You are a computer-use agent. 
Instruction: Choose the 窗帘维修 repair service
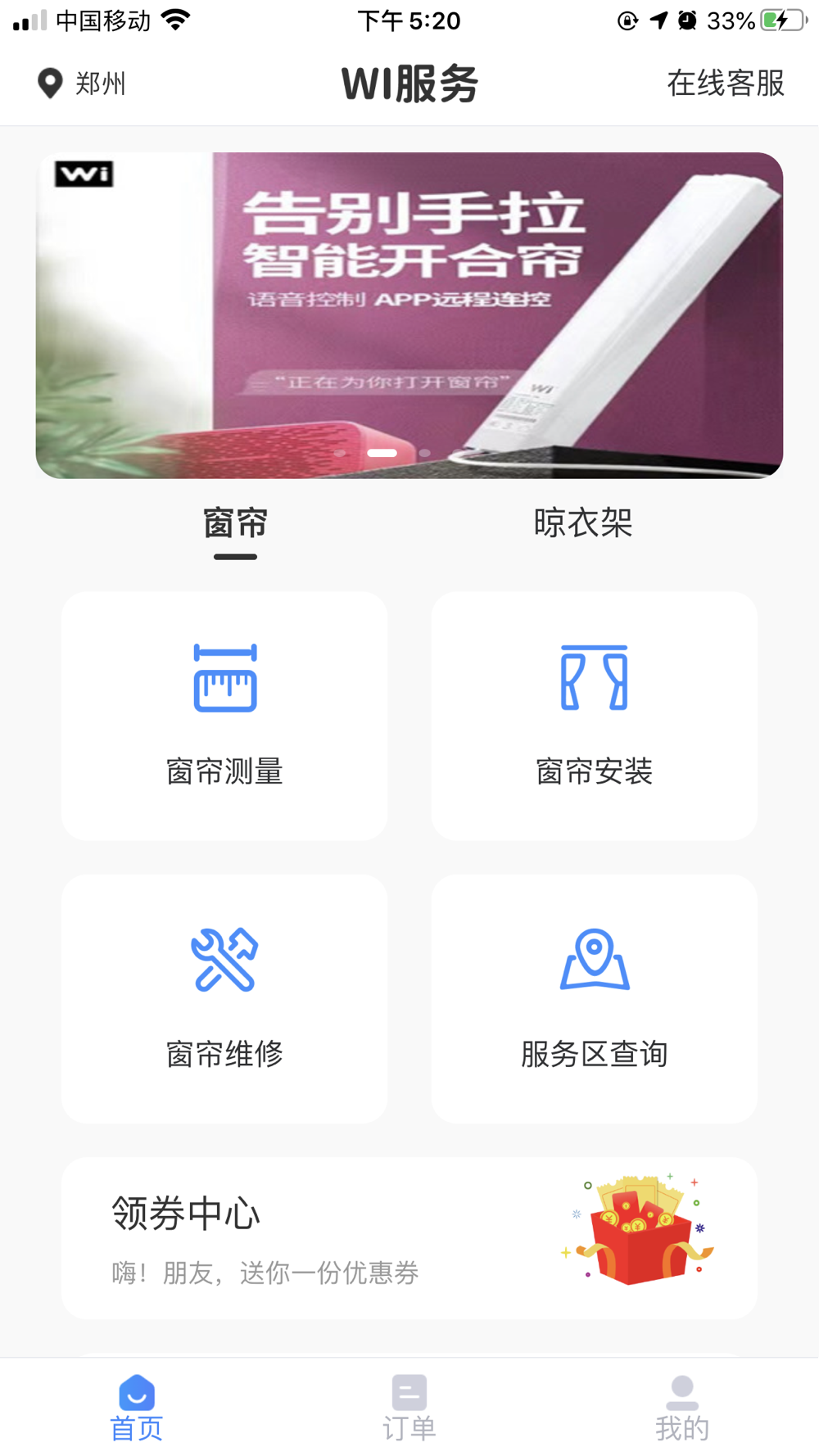tap(224, 999)
